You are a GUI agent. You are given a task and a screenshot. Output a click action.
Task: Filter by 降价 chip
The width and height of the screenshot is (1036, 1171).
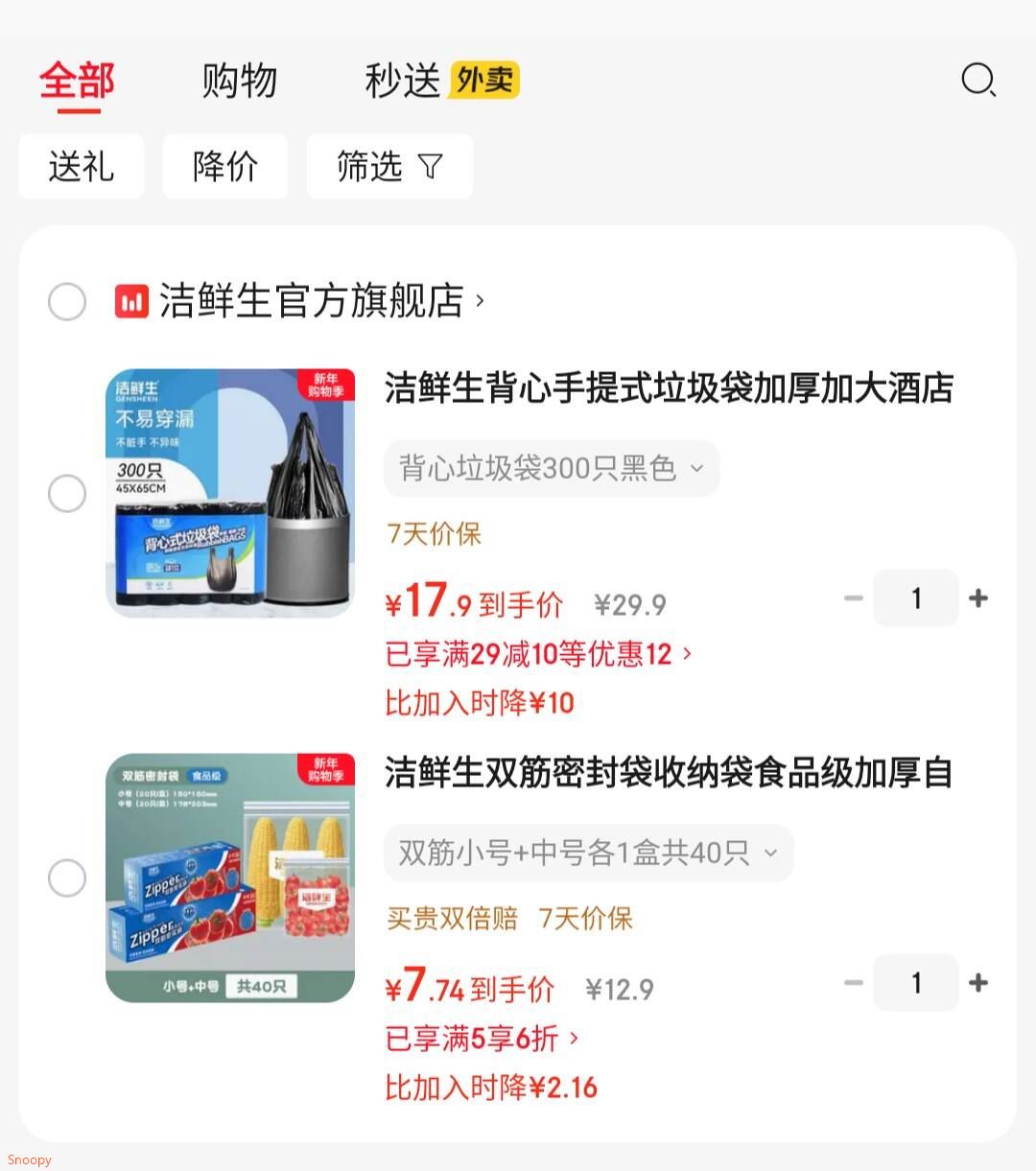click(x=225, y=167)
